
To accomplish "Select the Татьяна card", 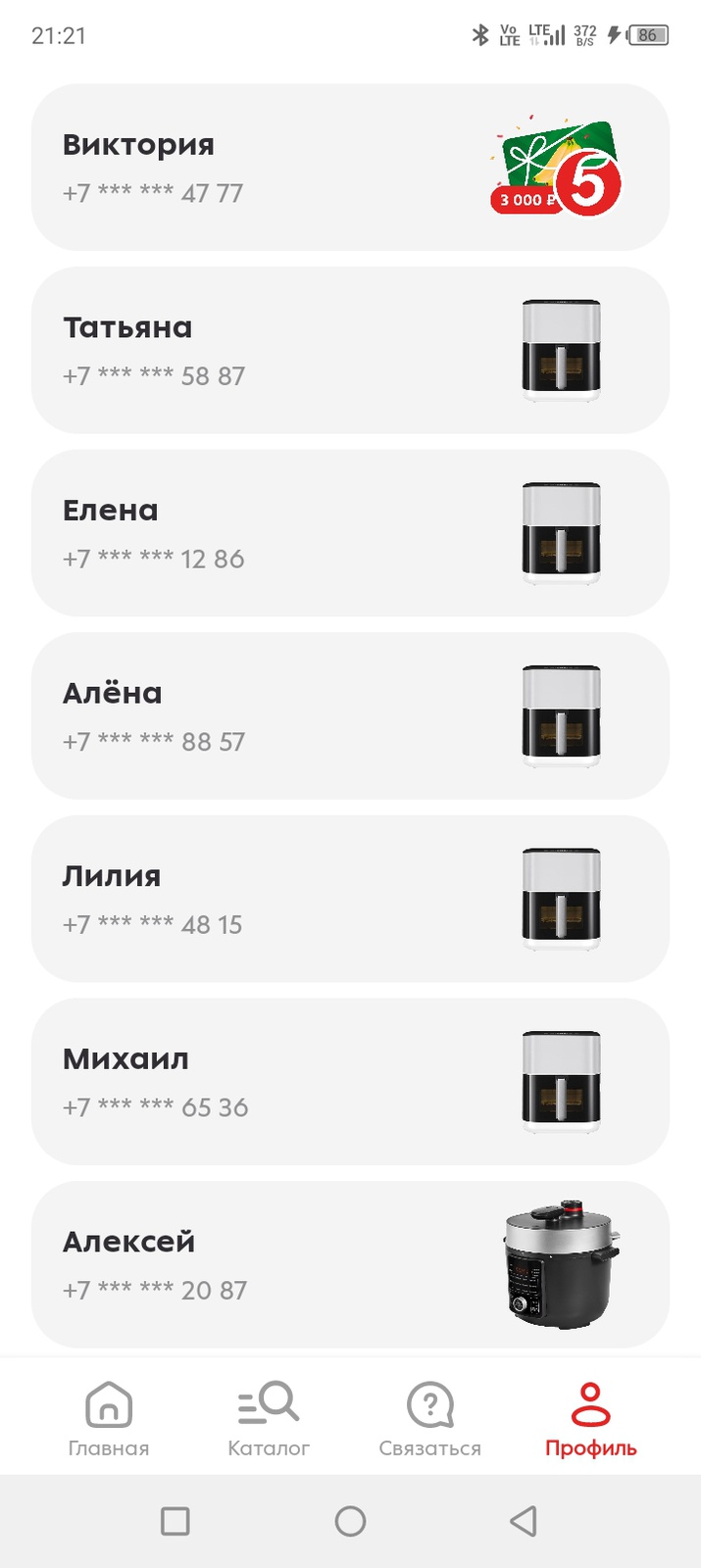I will pyautogui.click(x=350, y=350).
